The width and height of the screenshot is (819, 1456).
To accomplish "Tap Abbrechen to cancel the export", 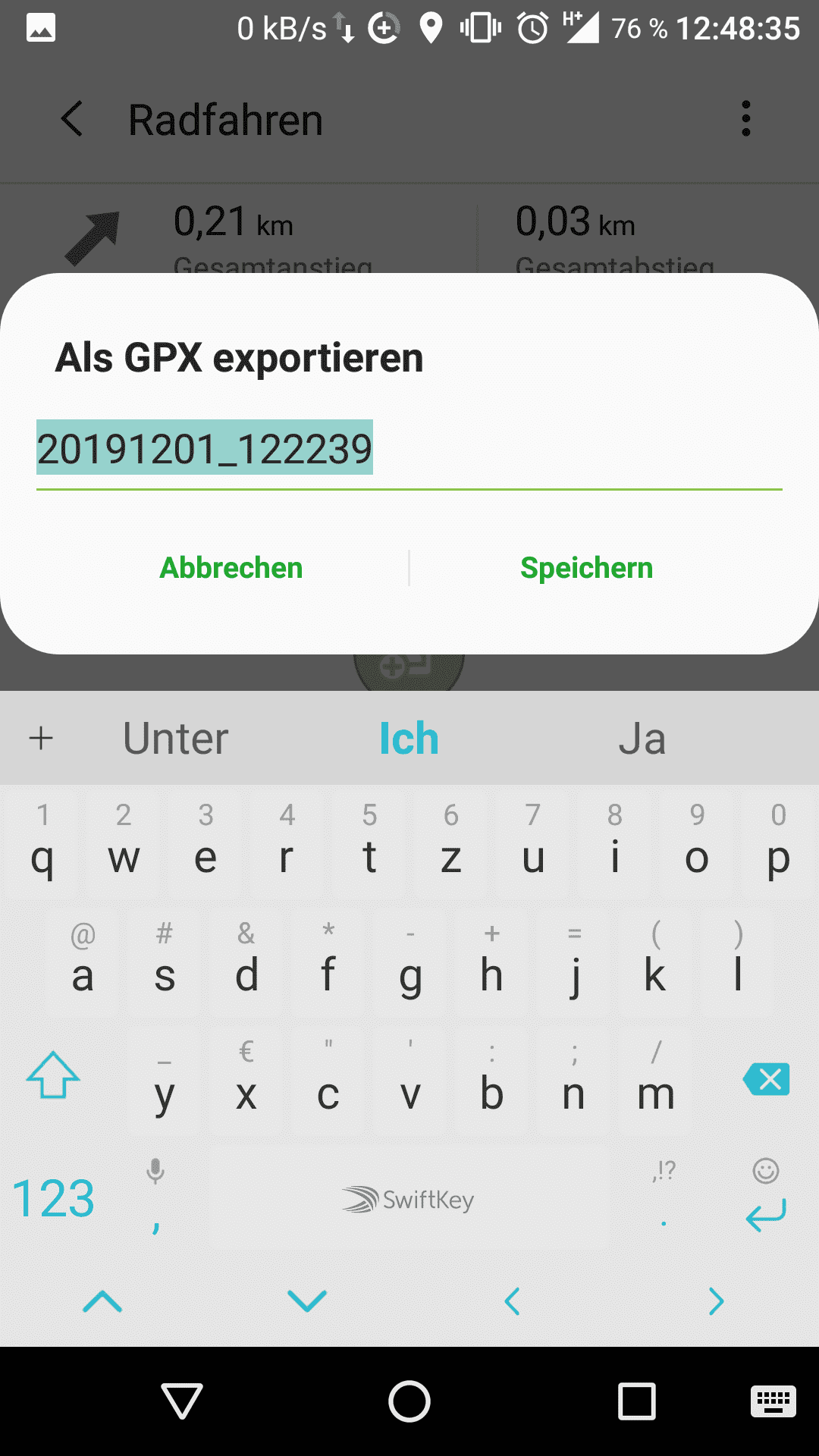I will click(x=230, y=567).
